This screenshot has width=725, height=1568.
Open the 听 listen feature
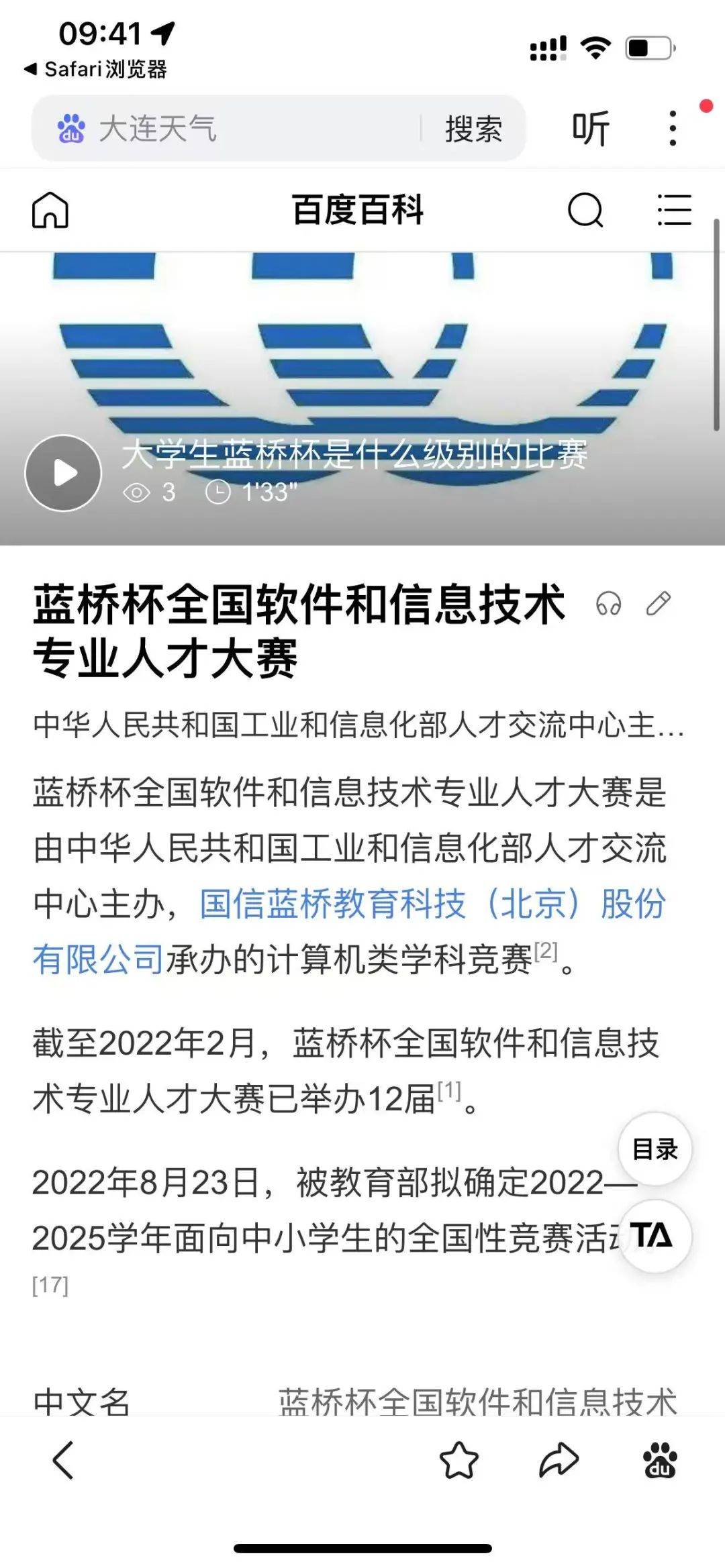click(590, 128)
